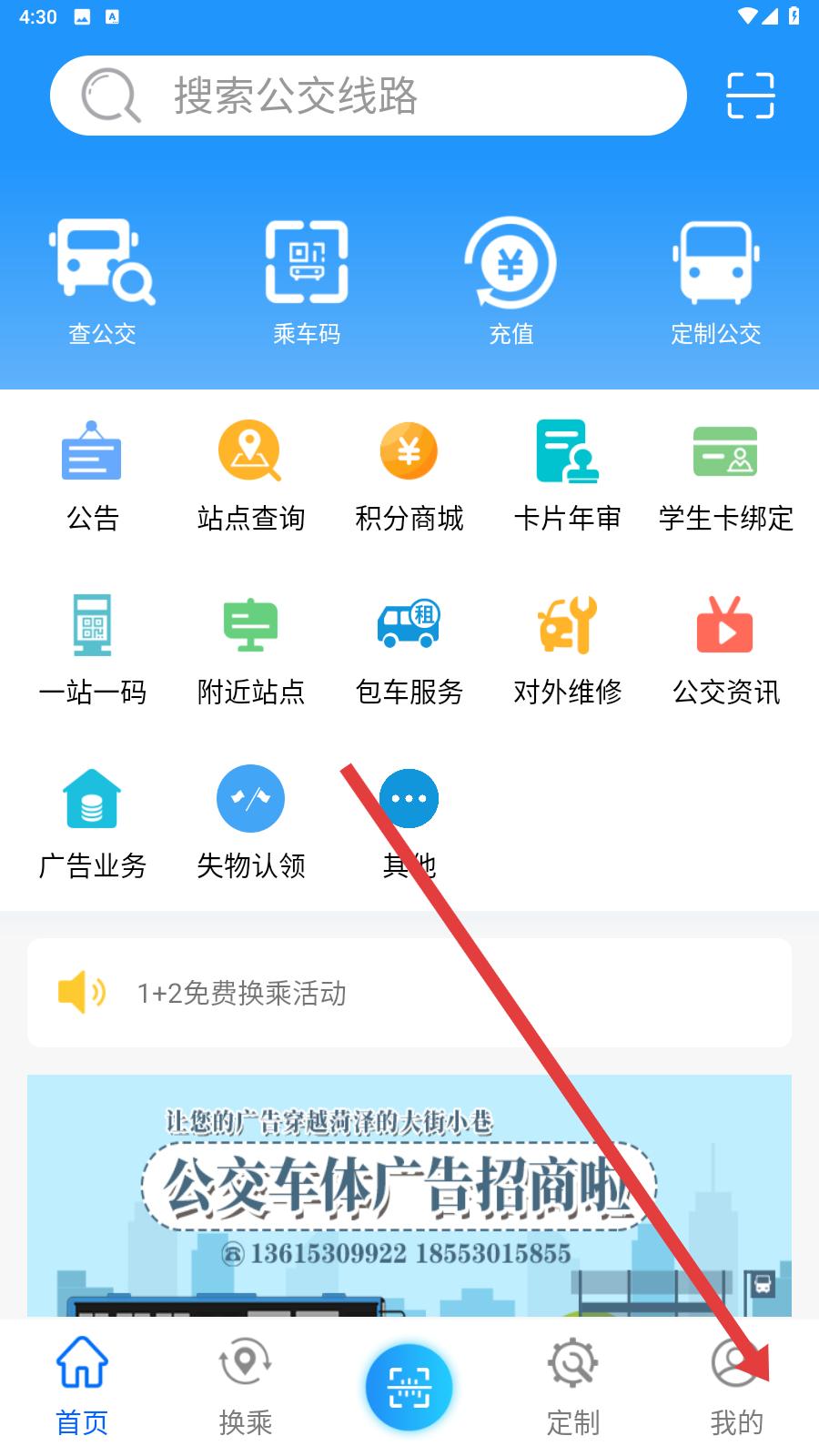Screen dimensions: 819x1456
Task: Open 站点查询 station lookup
Action: pyautogui.click(x=250, y=477)
